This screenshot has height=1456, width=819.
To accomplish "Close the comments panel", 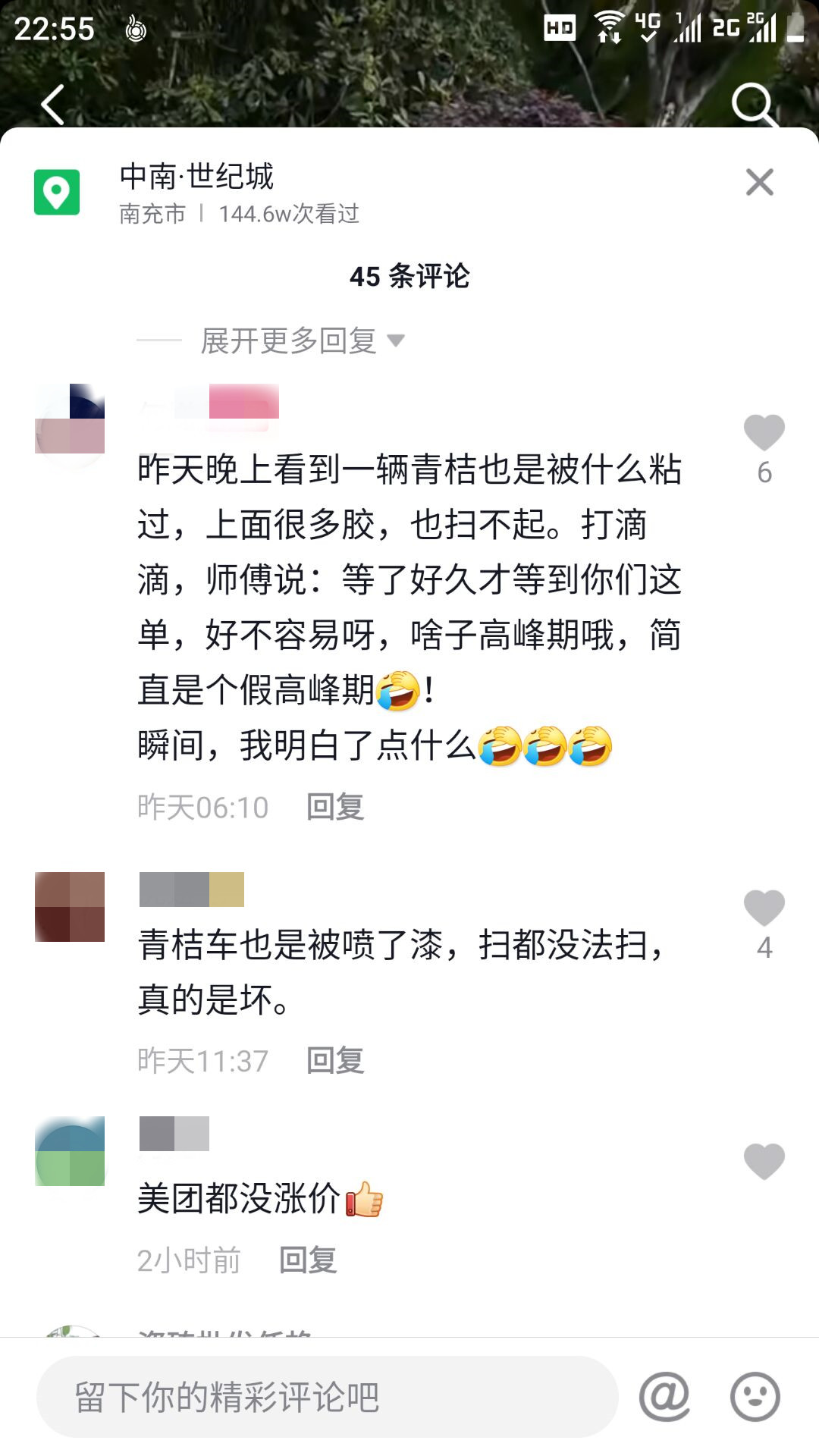I will click(759, 182).
